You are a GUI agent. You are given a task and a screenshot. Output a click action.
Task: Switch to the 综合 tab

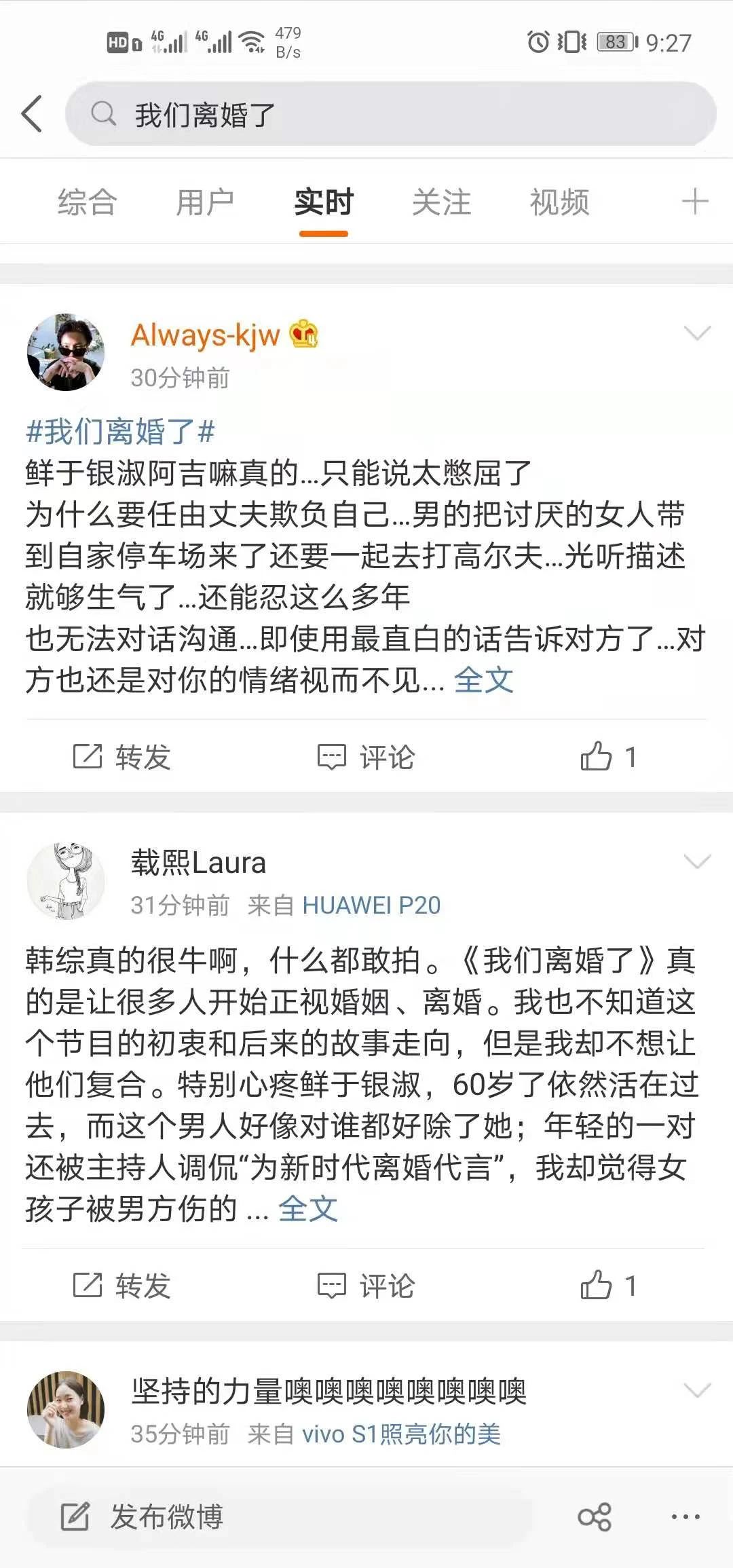[x=88, y=202]
